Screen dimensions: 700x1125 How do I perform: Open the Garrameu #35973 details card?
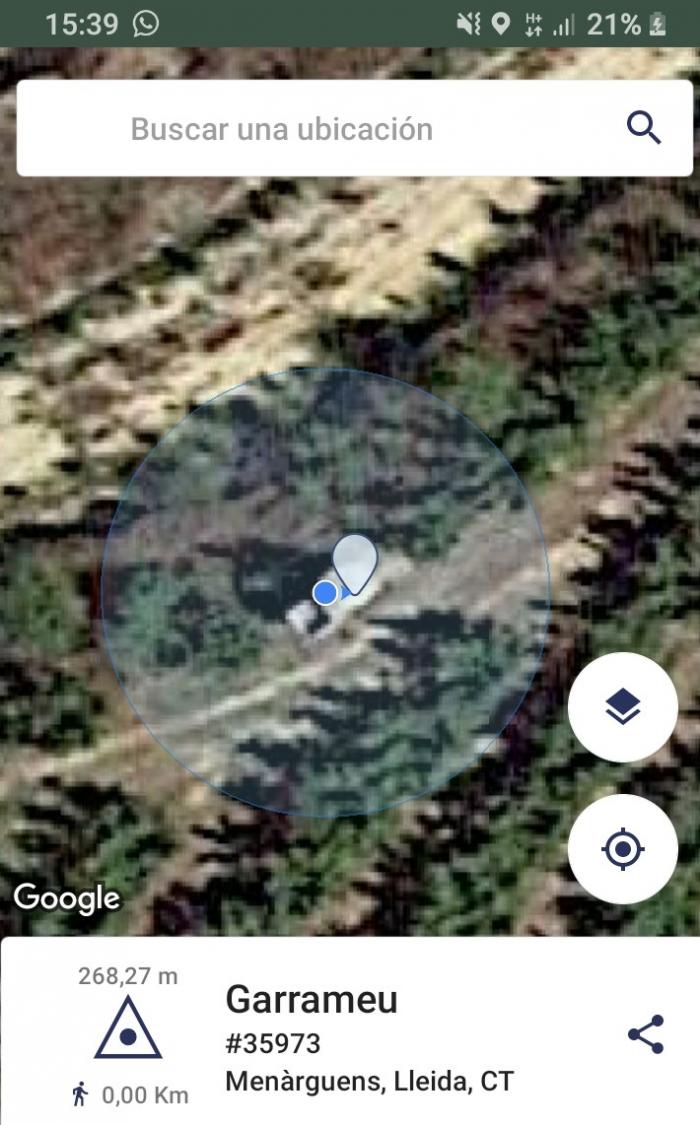coord(350,1032)
